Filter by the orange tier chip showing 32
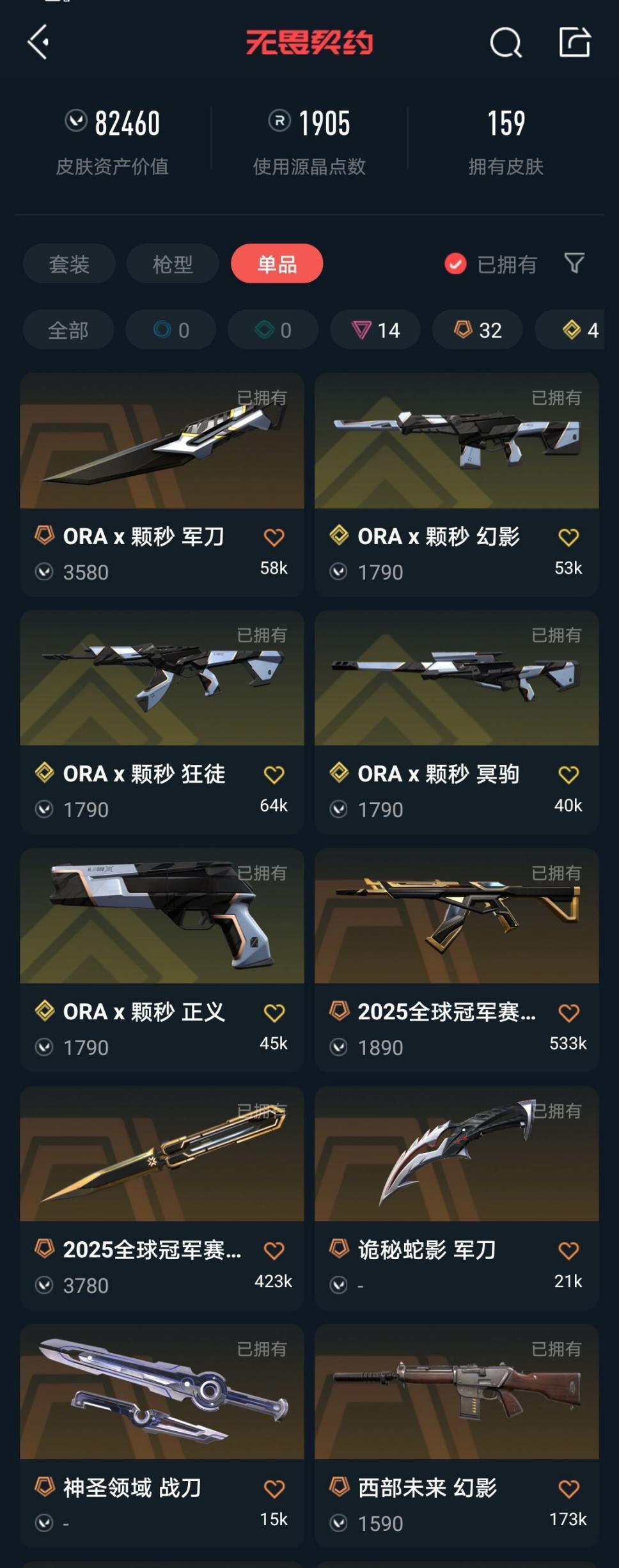 [x=478, y=330]
